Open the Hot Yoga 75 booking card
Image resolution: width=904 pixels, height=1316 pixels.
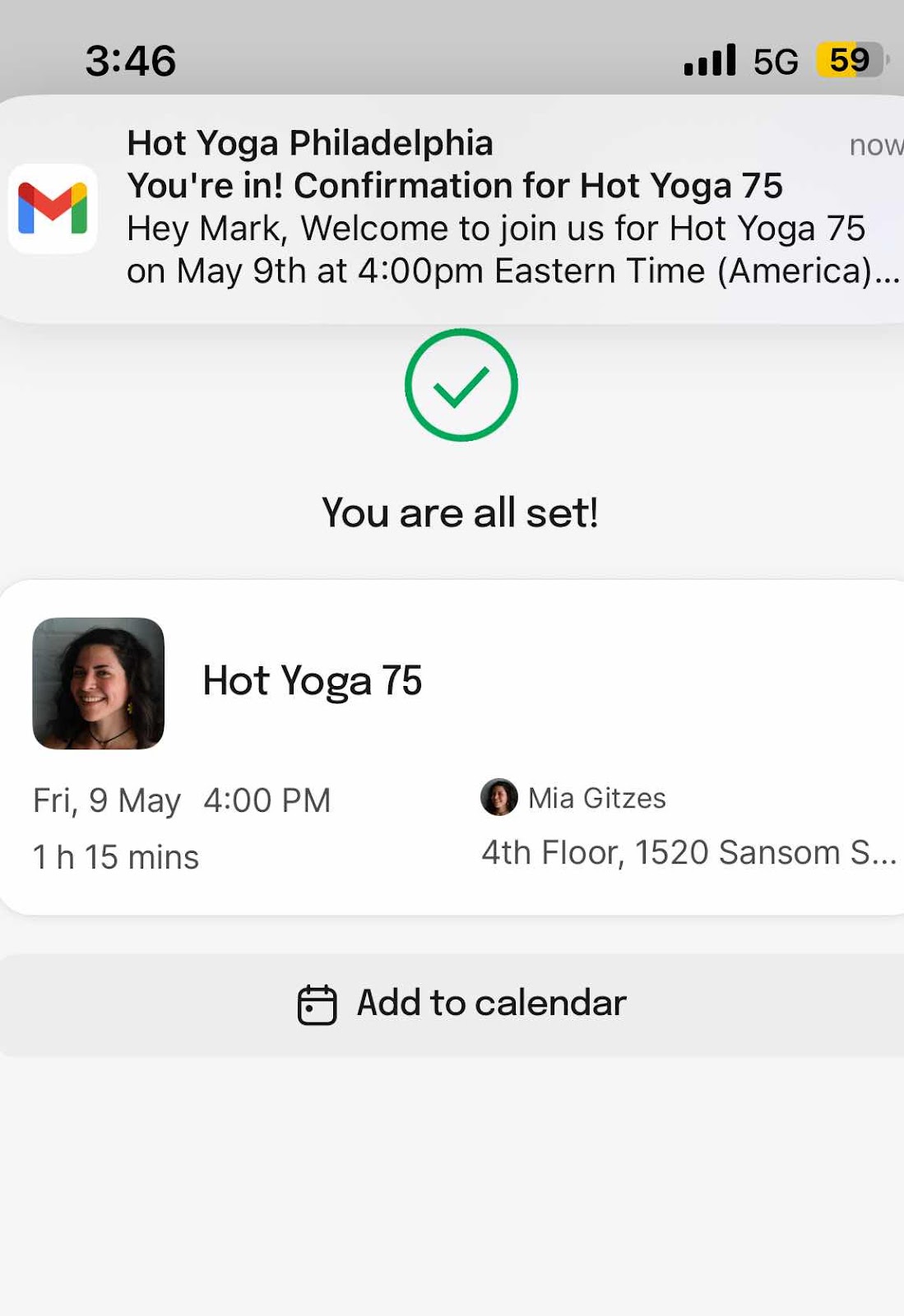coord(452,745)
